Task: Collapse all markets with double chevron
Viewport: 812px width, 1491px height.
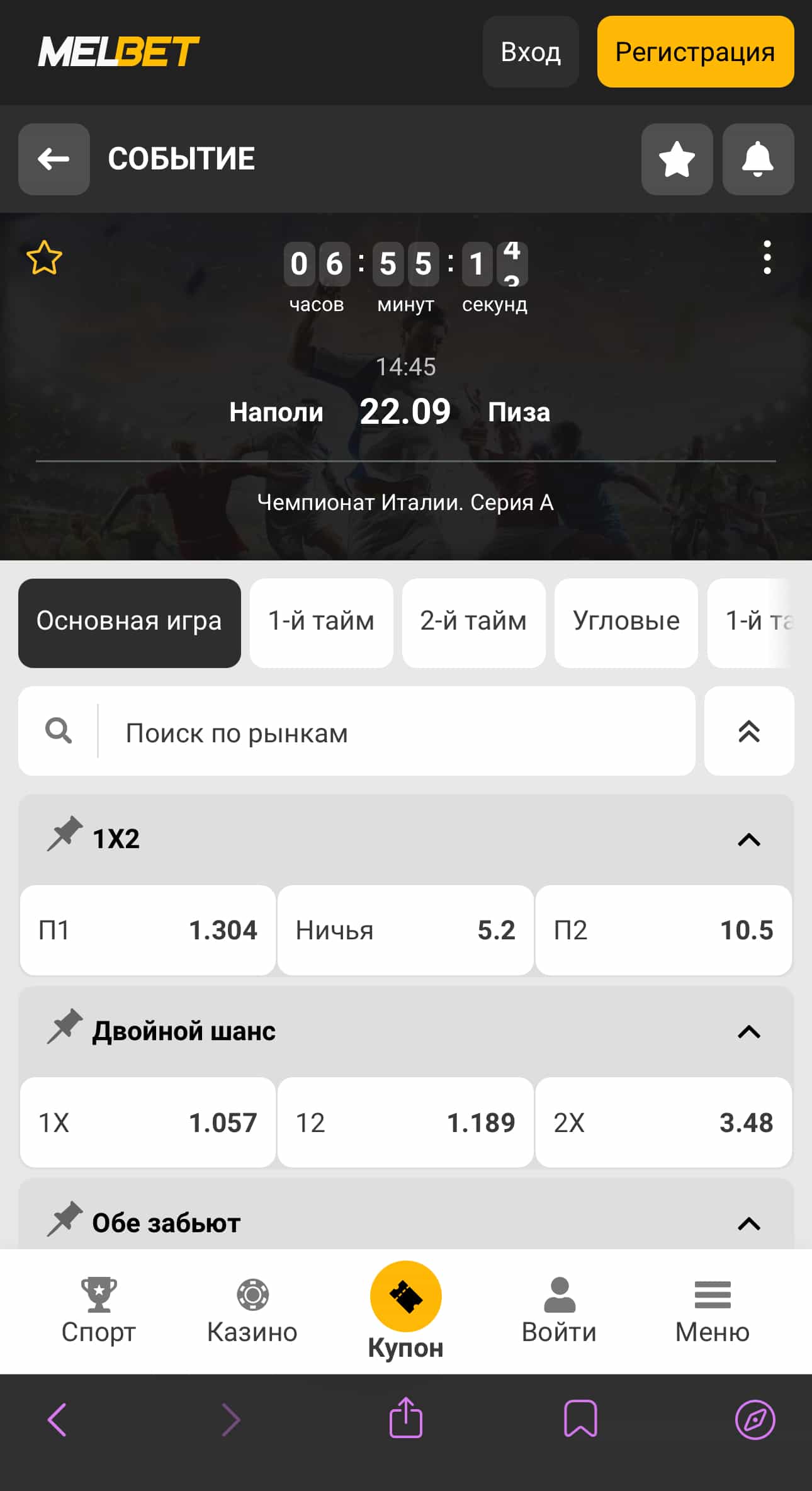Action: click(x=748, y=731)
